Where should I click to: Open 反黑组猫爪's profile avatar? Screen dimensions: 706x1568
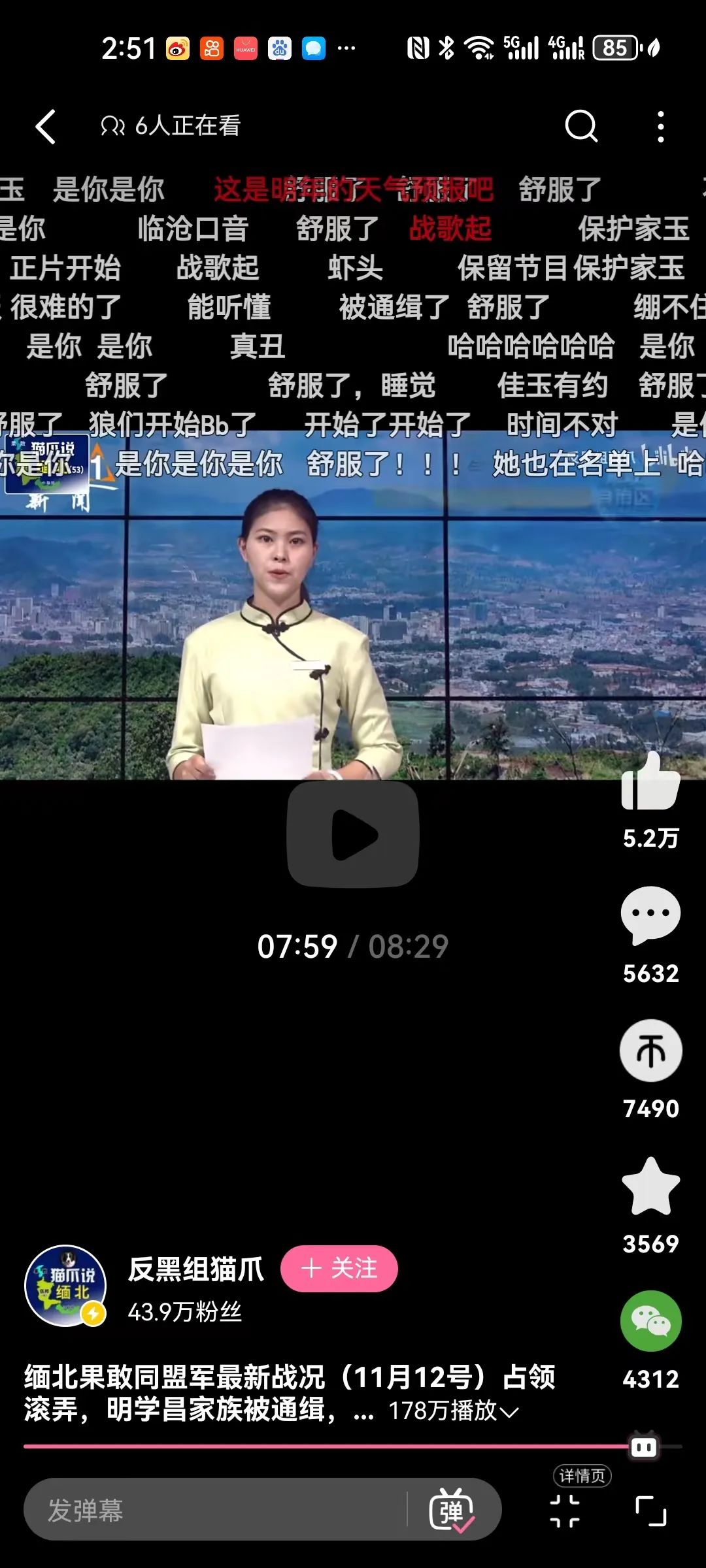pyautogui.click(x=65, y=1285)
